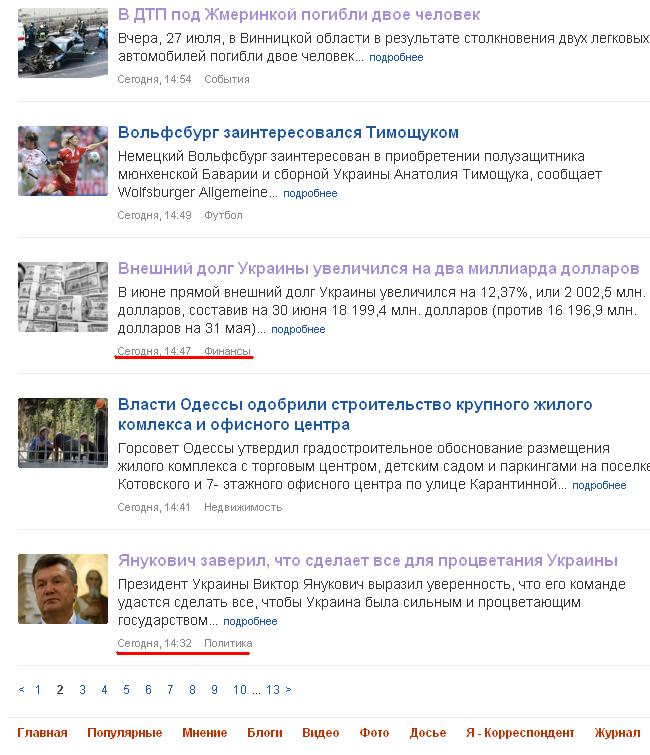Open the Видео section

[x=321, y=733]
